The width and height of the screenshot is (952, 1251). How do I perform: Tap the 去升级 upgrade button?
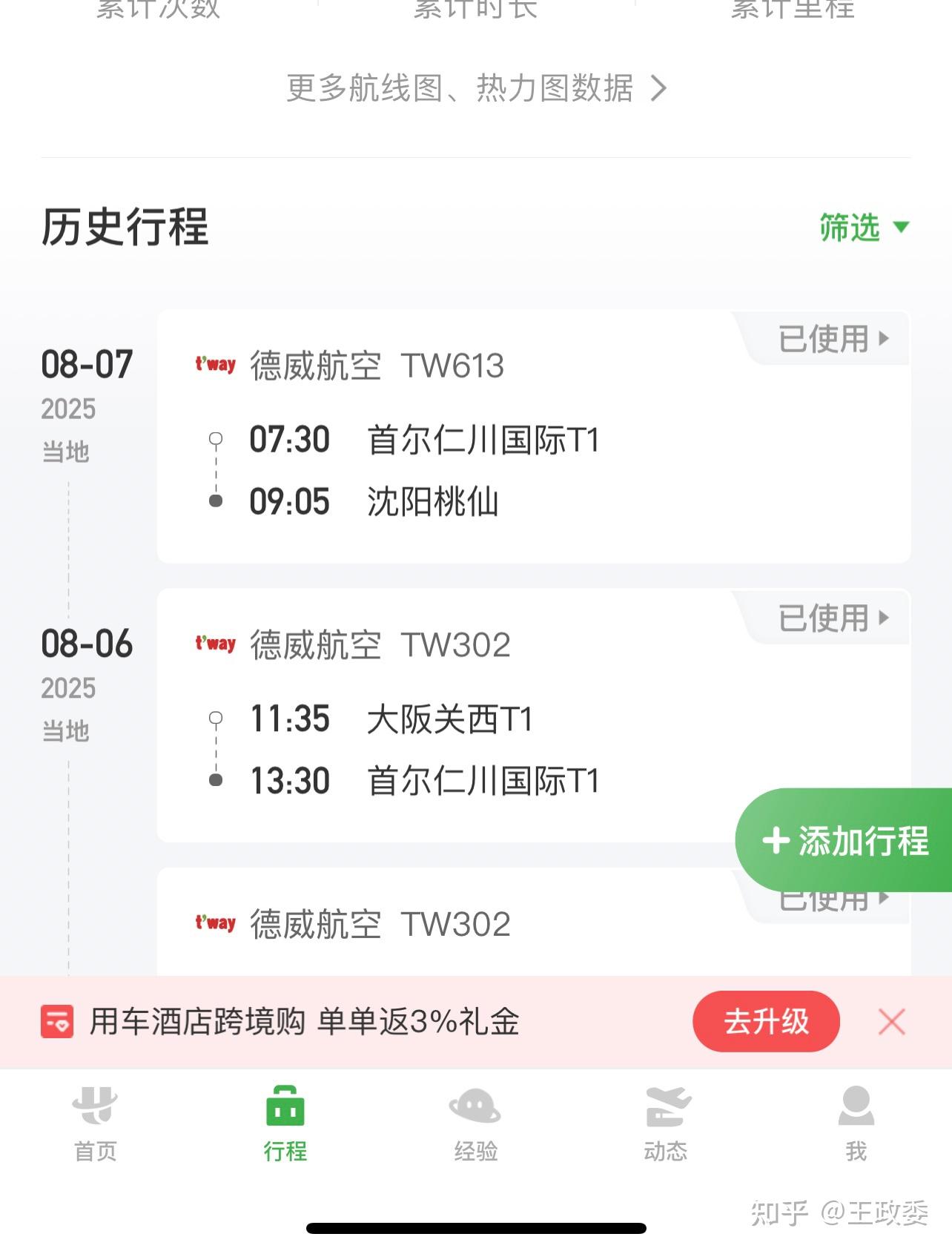tap(766, 1021)
